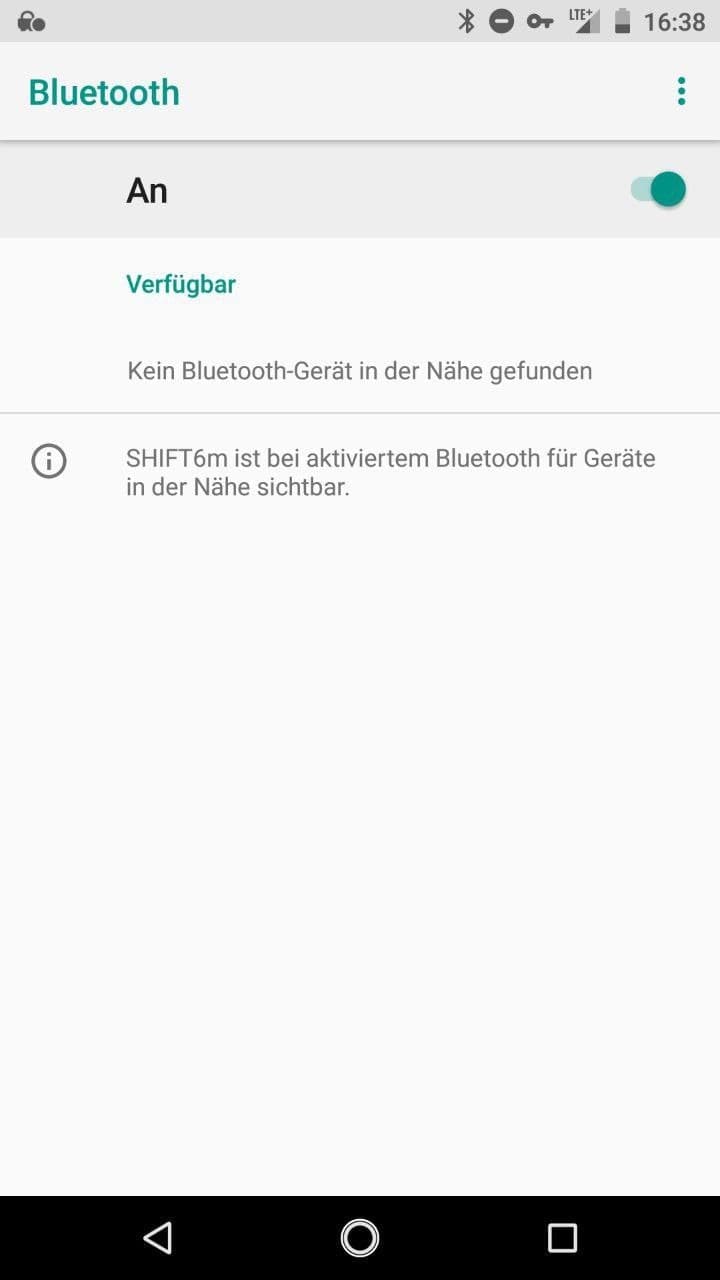Go back with the system back button
This screenshot has width=720, height=1280.
point(157,1237)
